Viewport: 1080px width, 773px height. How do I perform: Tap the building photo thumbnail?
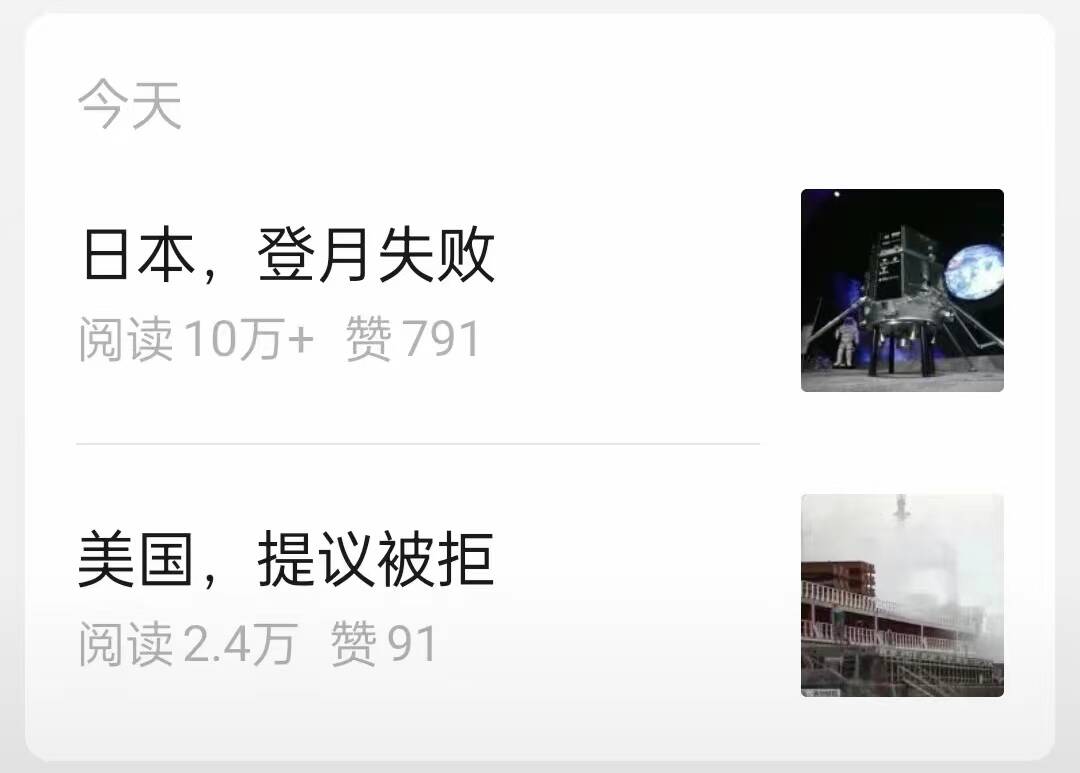[x=902, y=595]
